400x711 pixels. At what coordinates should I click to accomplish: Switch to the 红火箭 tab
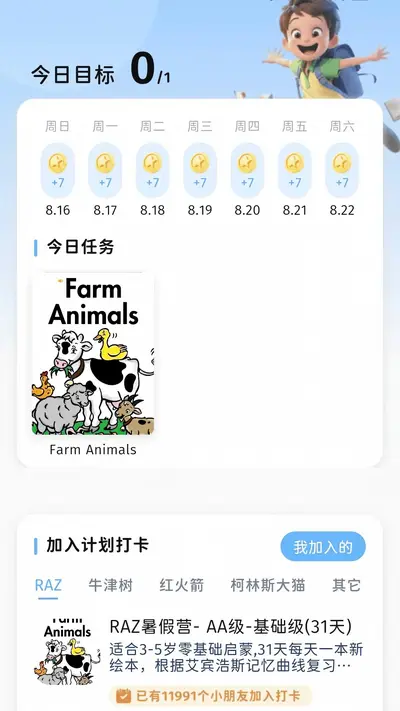(181, 585)
